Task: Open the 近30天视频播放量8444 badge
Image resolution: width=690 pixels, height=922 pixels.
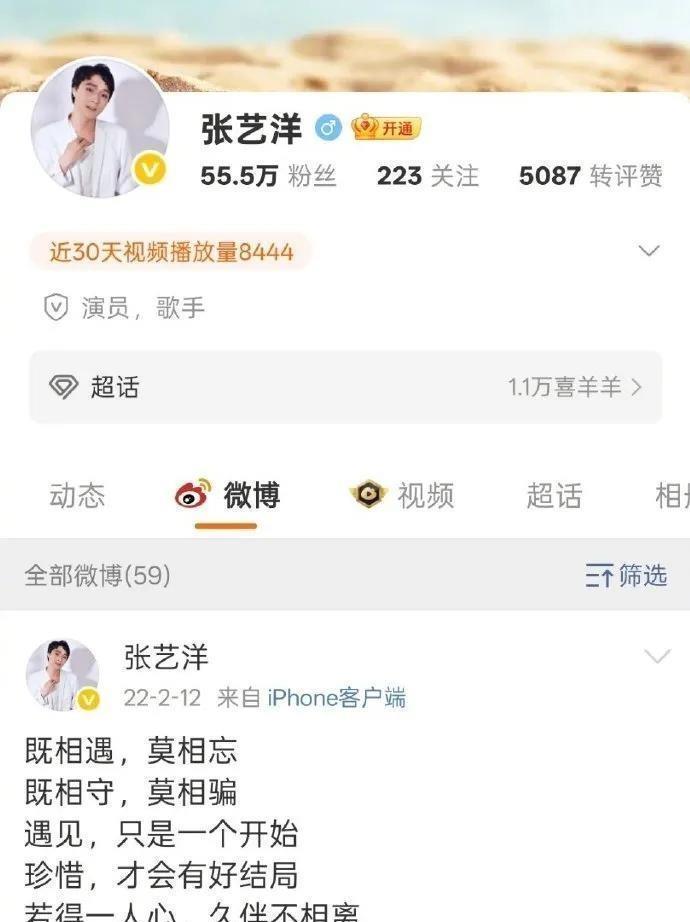Action: [x=171, y=252]
